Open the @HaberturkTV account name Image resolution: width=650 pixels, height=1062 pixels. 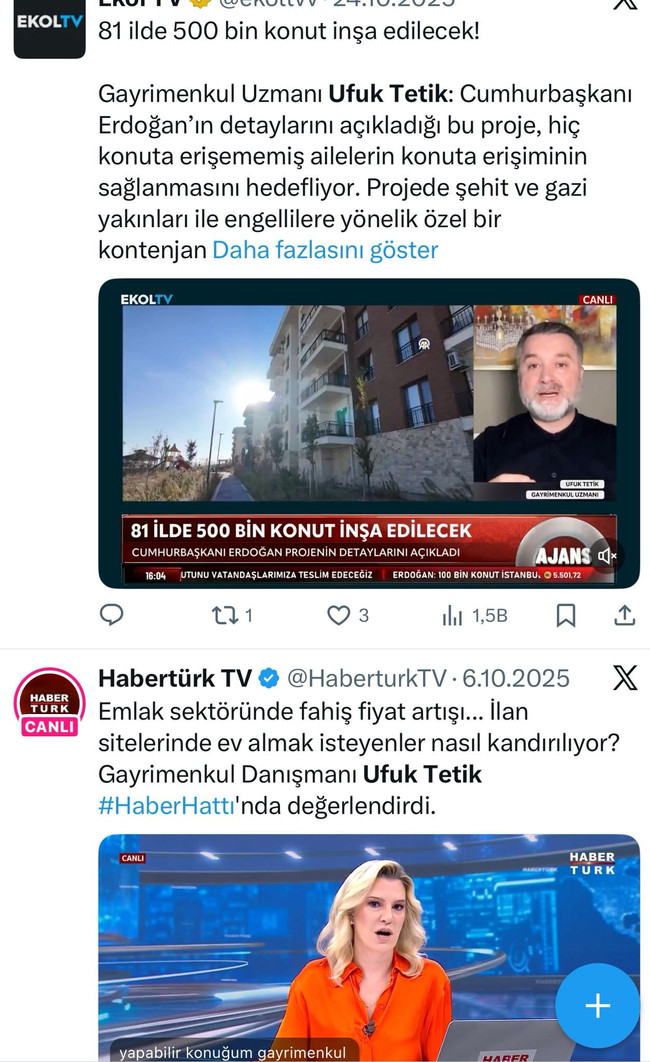(365, 679)
